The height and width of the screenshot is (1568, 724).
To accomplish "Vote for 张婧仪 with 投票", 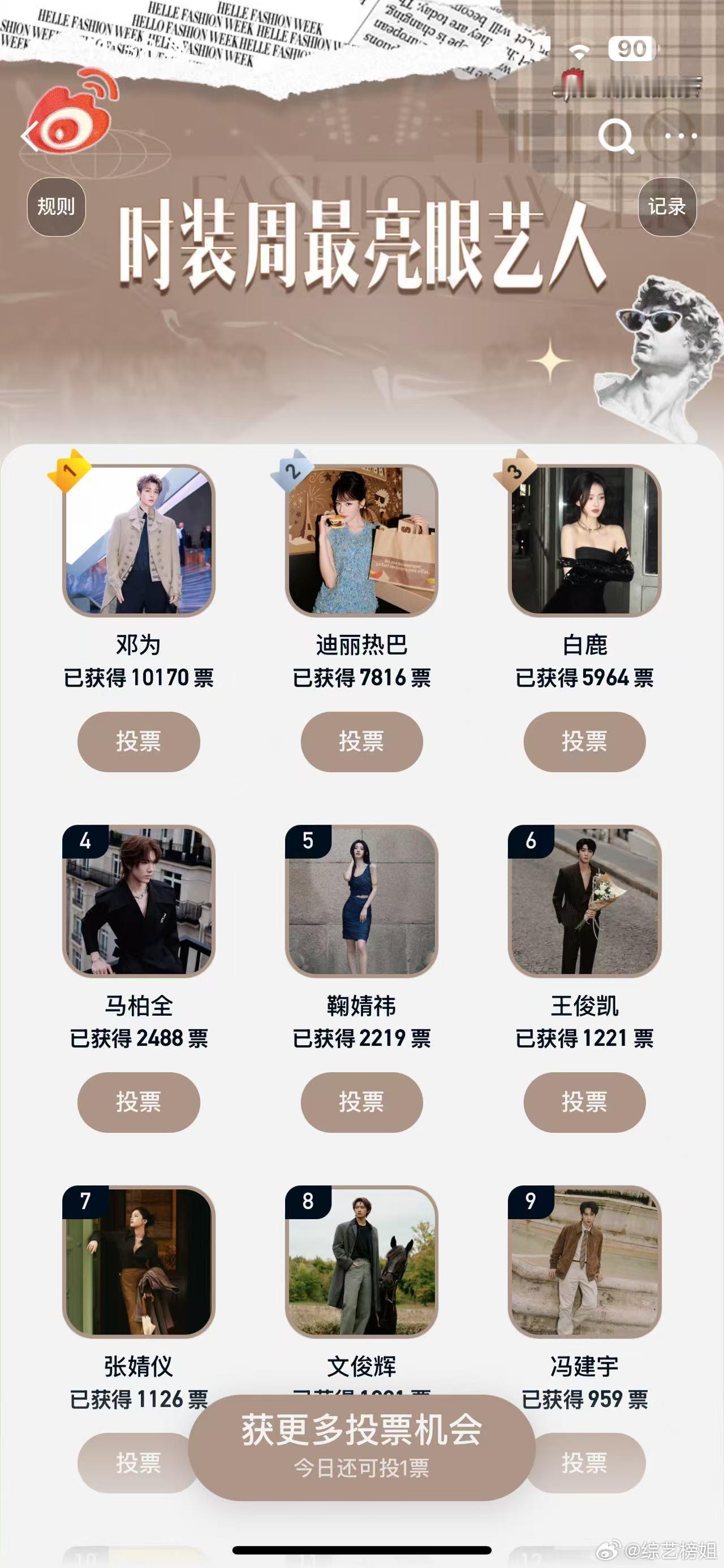I will click(131, 1463).
